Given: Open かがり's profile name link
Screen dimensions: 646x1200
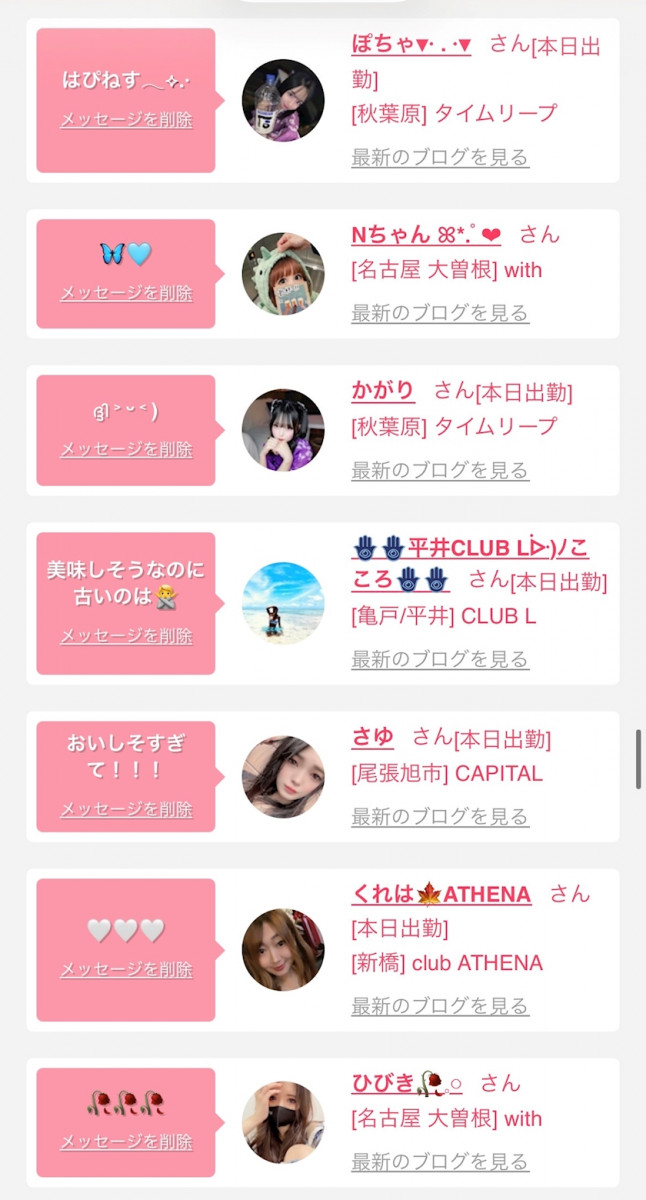Looking at the screenshot, I should tap(384, 391).
